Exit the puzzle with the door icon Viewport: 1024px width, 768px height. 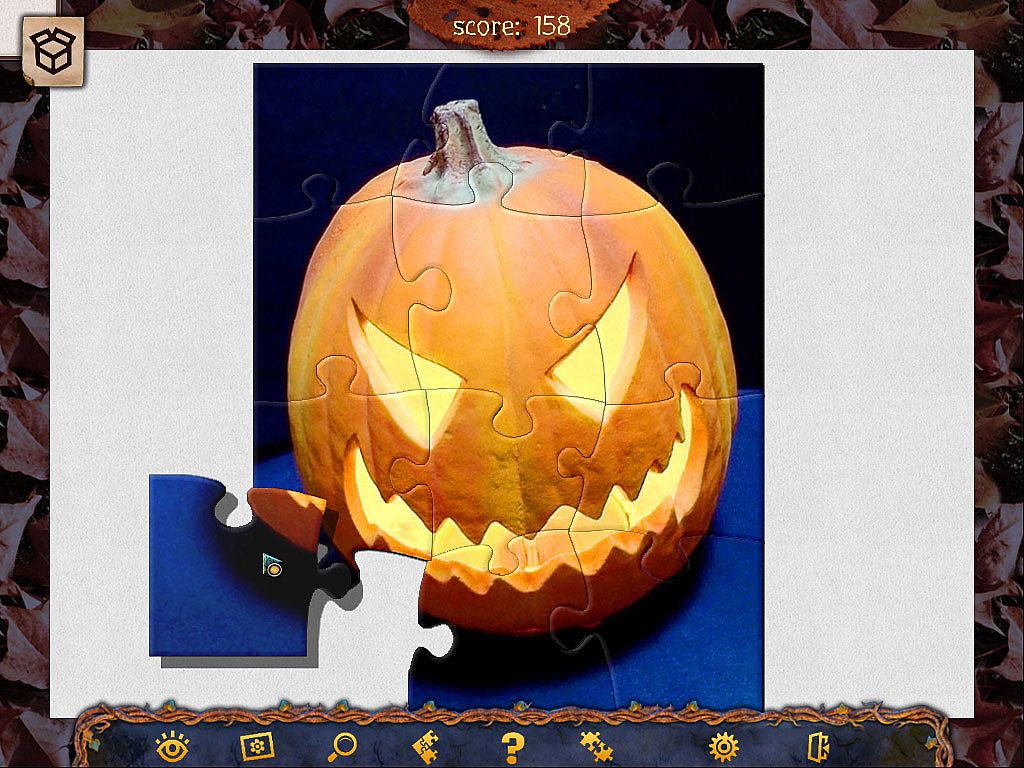click(x=818, y=745)
